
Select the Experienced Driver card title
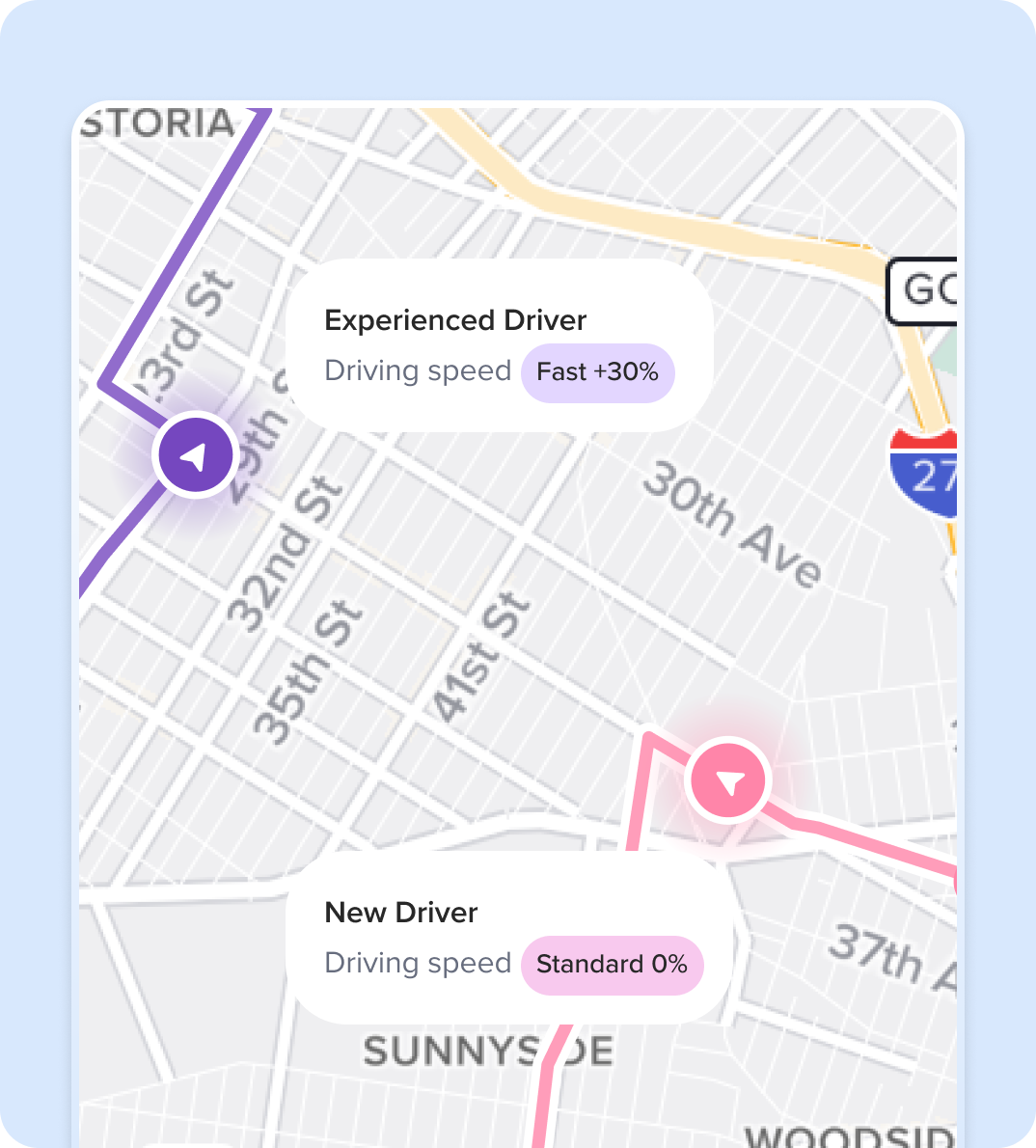point(455,320)
